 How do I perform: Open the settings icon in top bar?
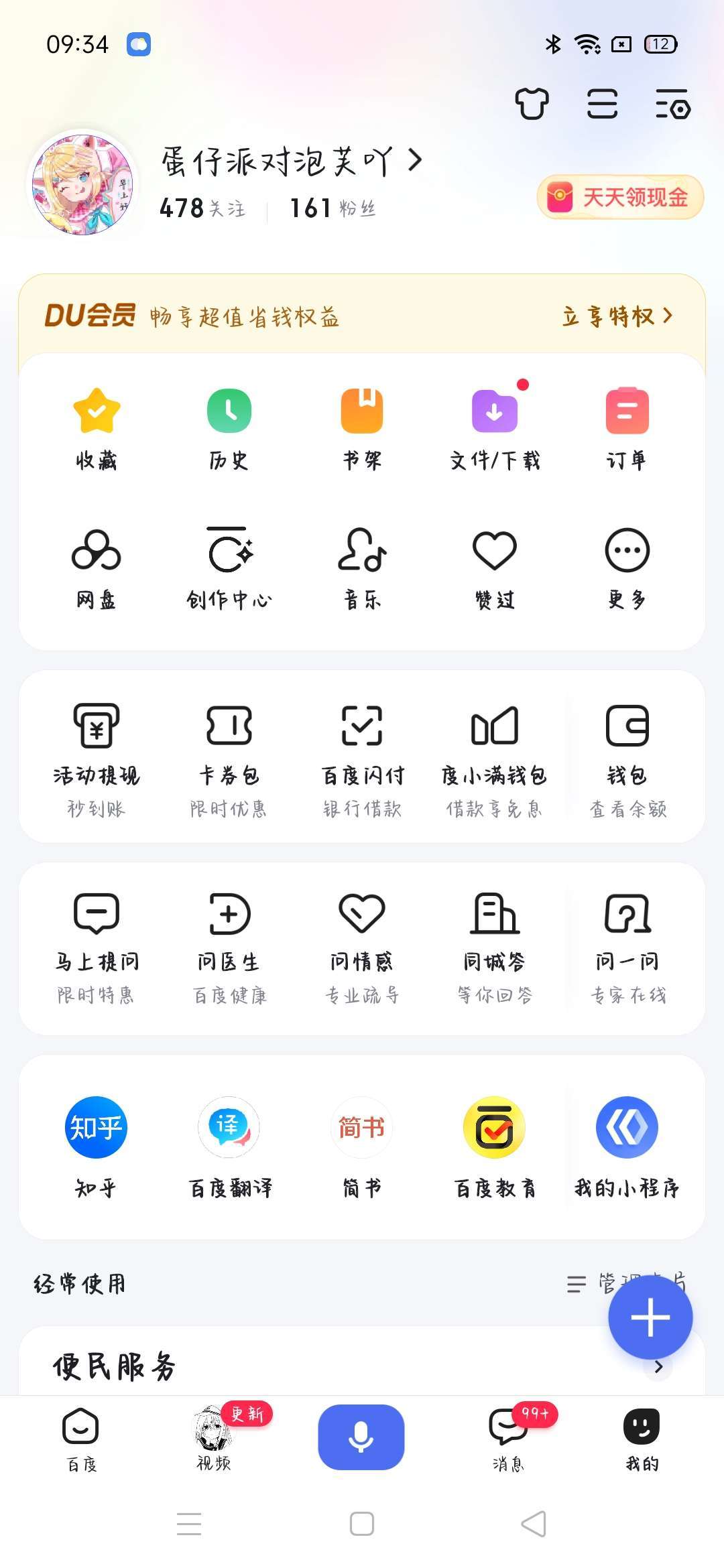click(x=672, y=104)
